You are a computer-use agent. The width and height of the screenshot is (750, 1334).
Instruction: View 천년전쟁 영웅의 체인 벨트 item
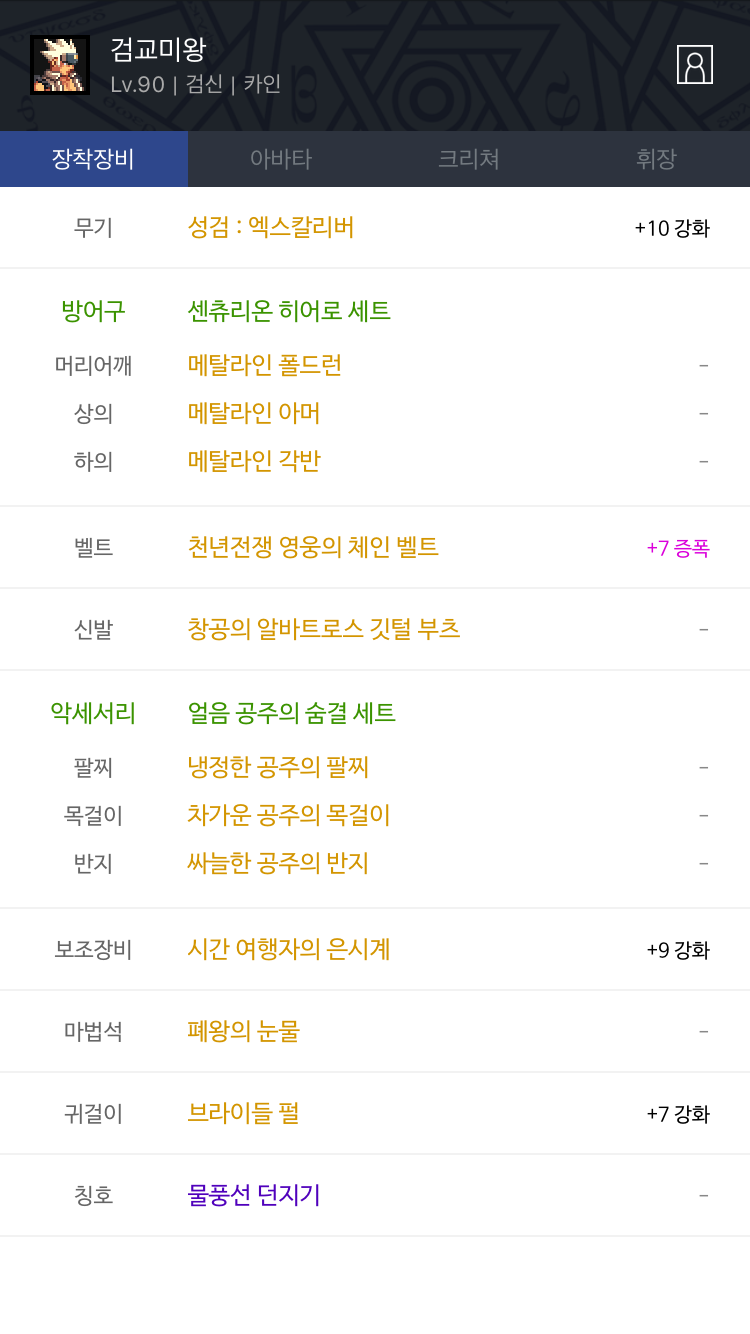click(313, 547)
